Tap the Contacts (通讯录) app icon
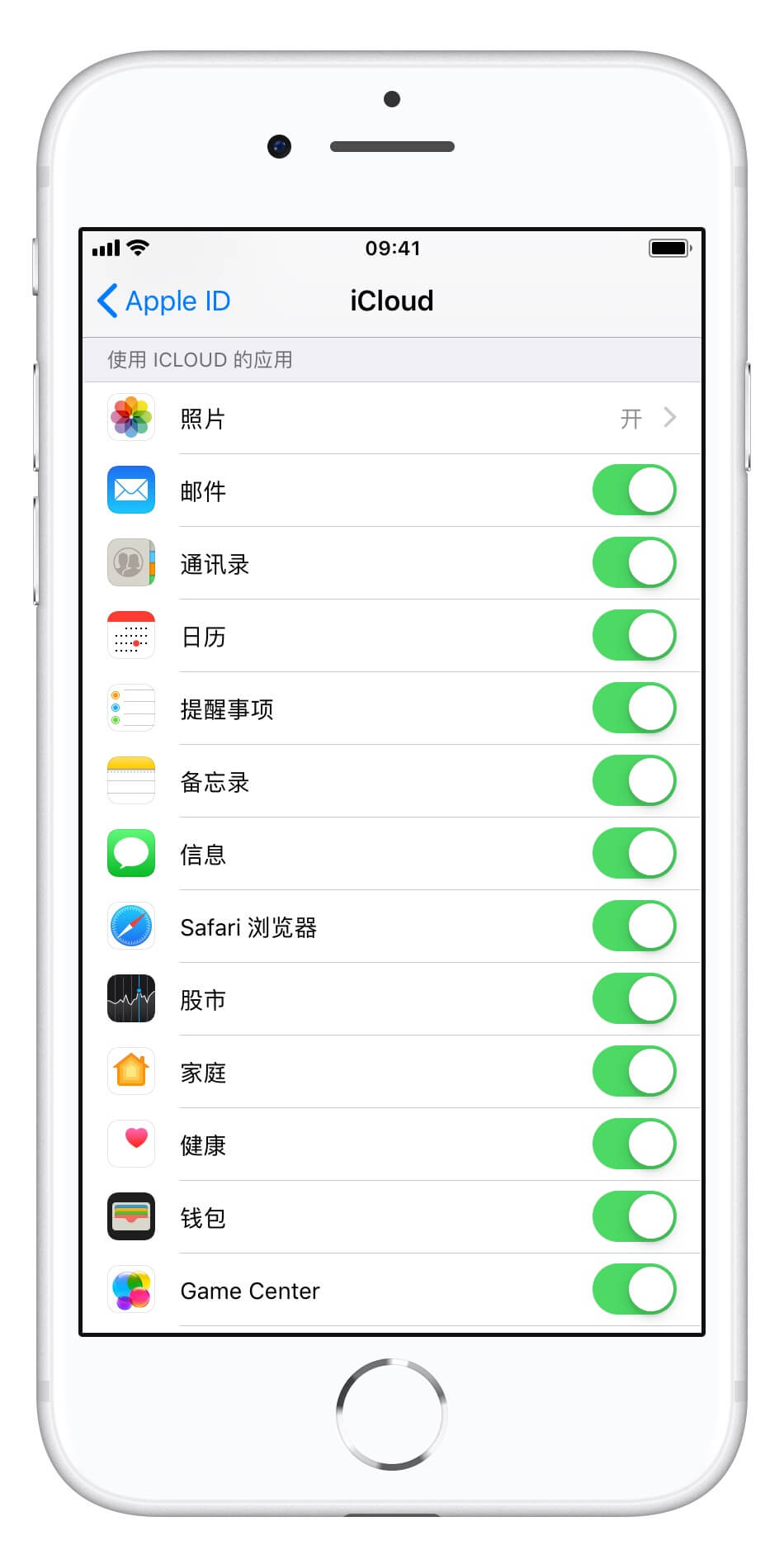 (x=130, y=563)
